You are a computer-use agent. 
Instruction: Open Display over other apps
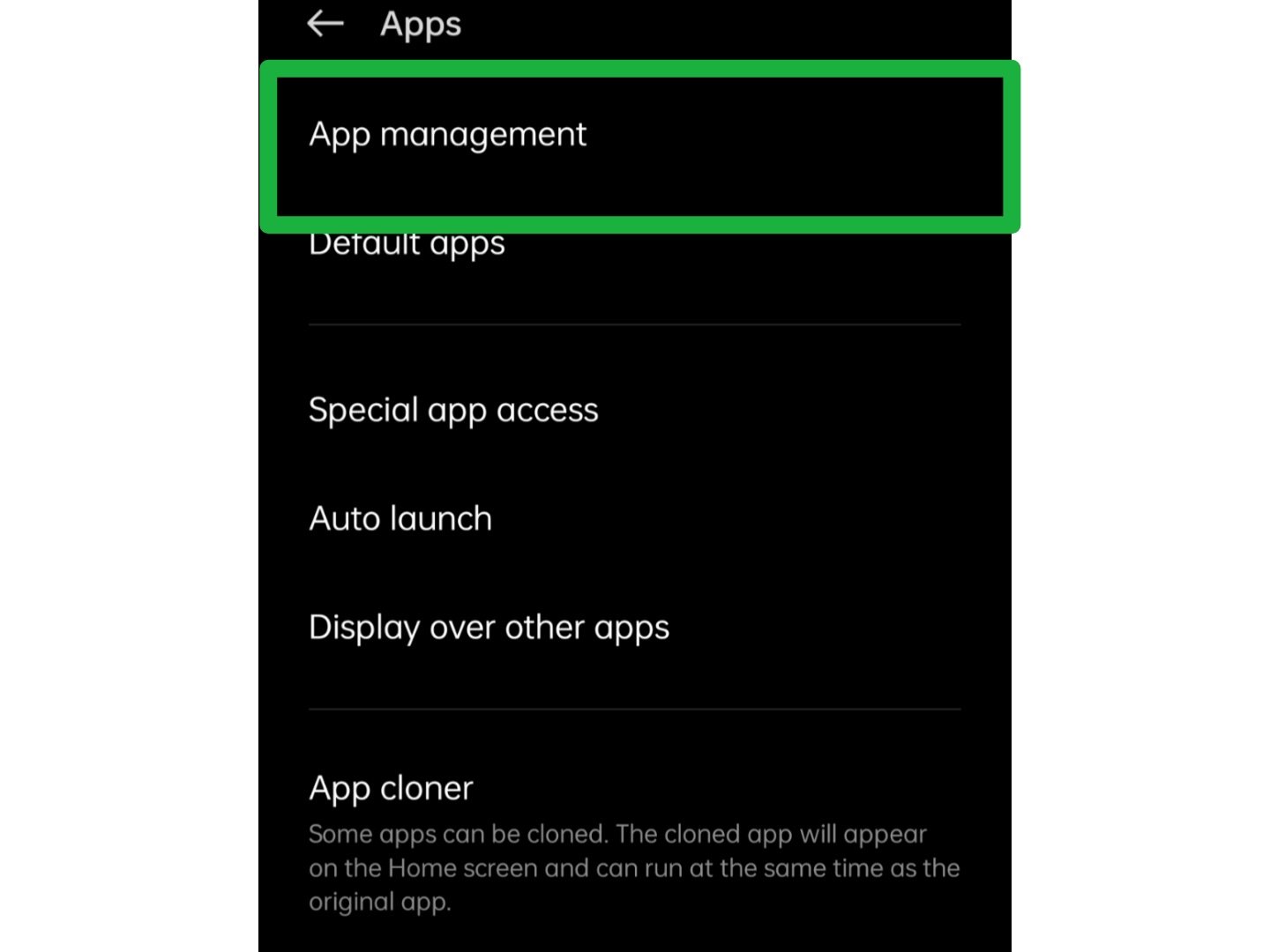pos(489,628)
